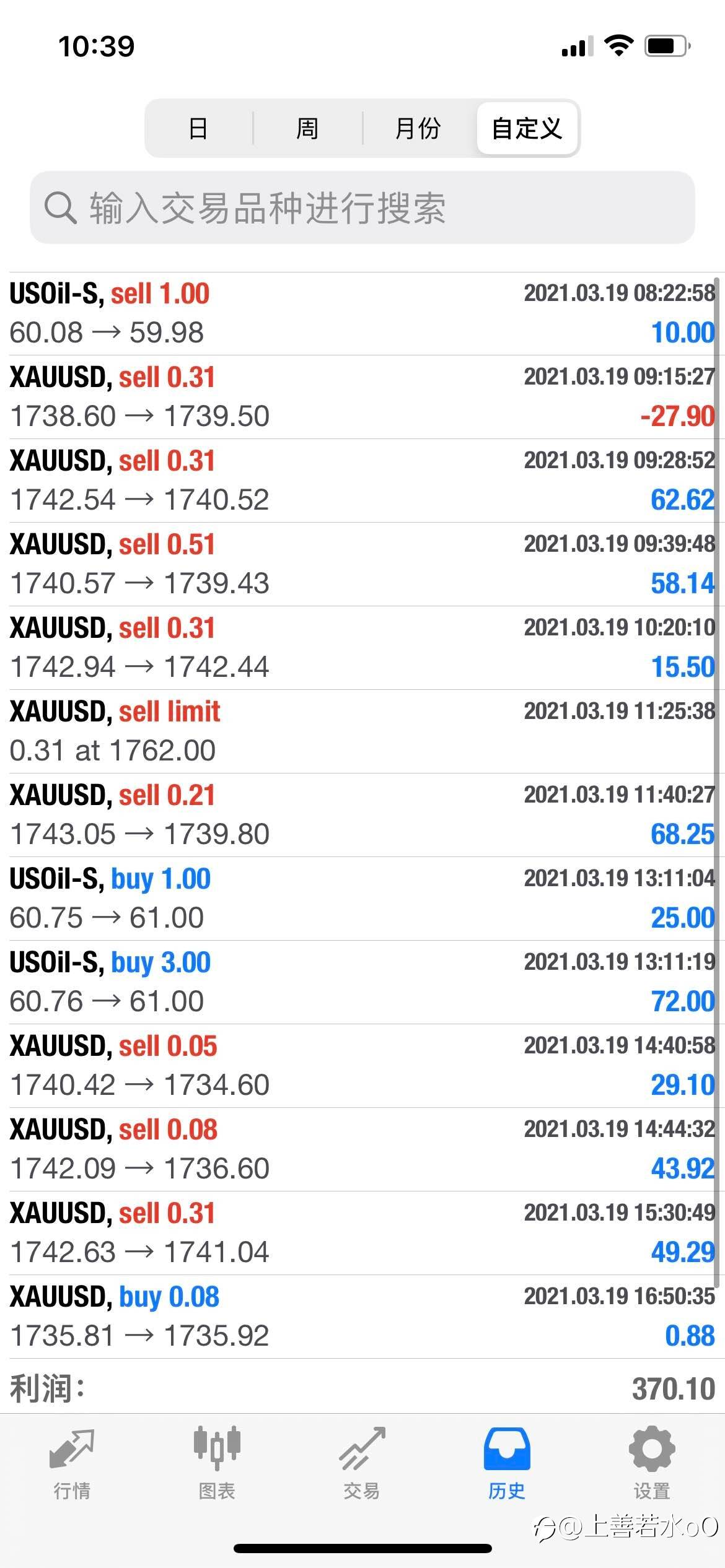Open the XAUUSD sell 0.05 trade
Viewport: 725px width, 1568px height.
click(362, 1066)
